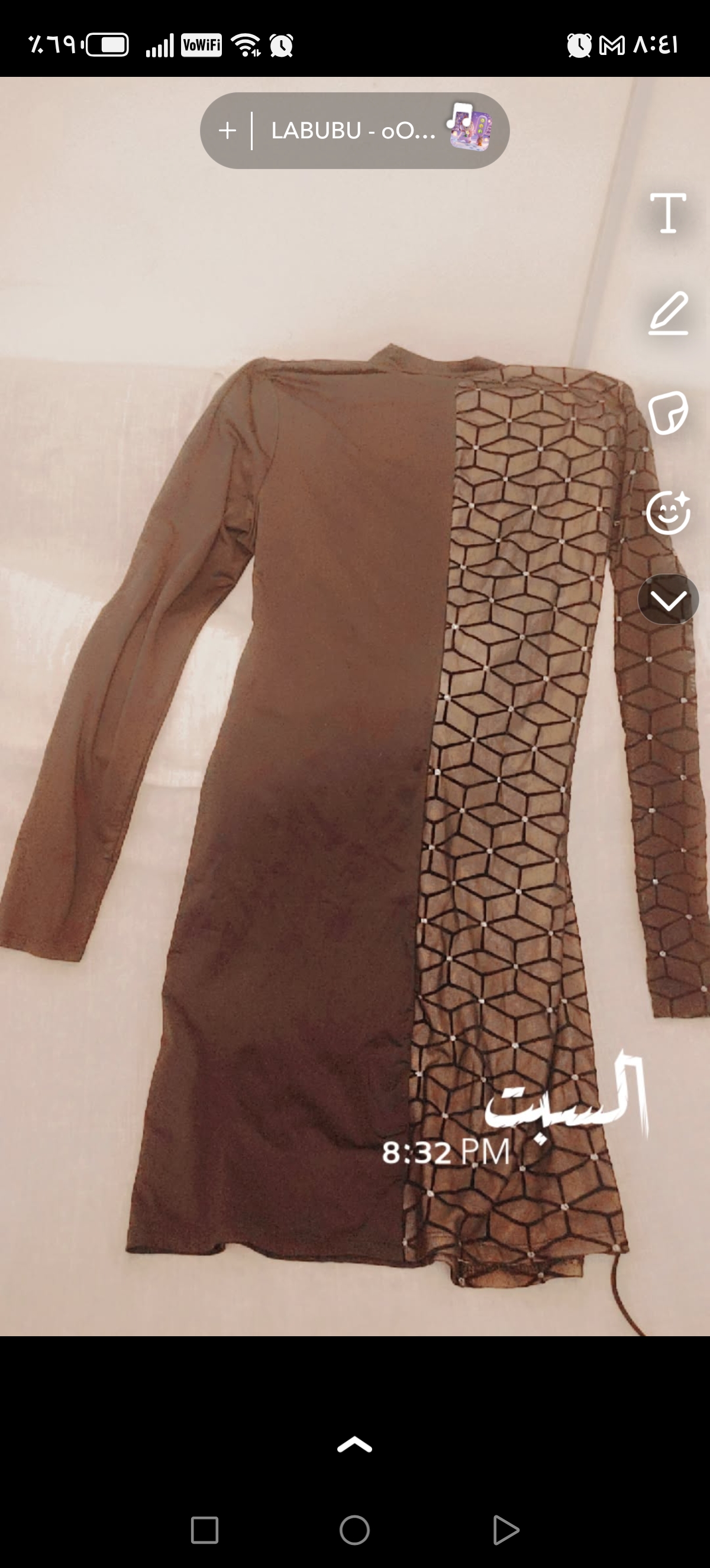Open the text tool
Screen dimensions: 710x1568
pyautogui.click(x=668, y=213)
